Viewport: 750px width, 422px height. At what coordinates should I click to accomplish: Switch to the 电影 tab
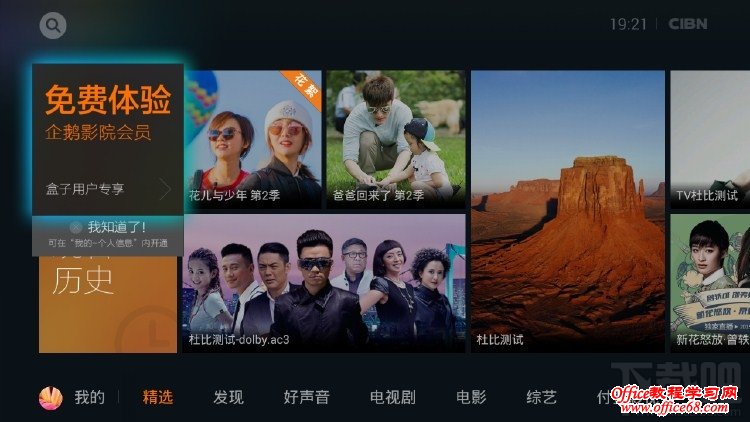[x=471, y=397]
